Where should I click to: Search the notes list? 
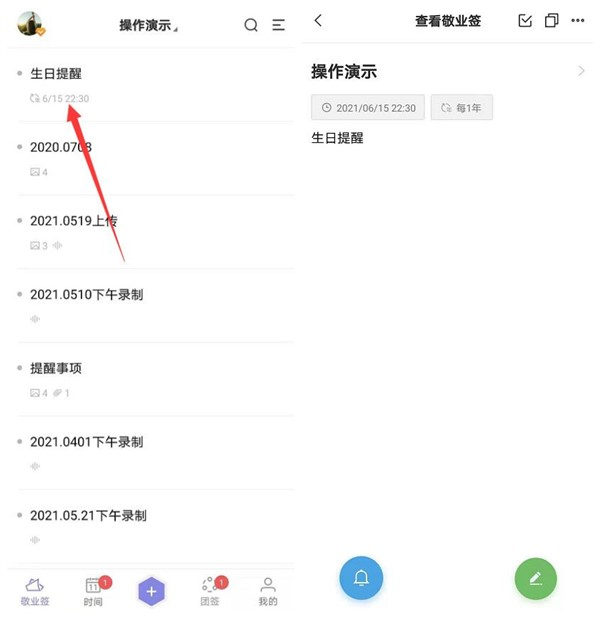pyautogui.click(x=251, y=25)
